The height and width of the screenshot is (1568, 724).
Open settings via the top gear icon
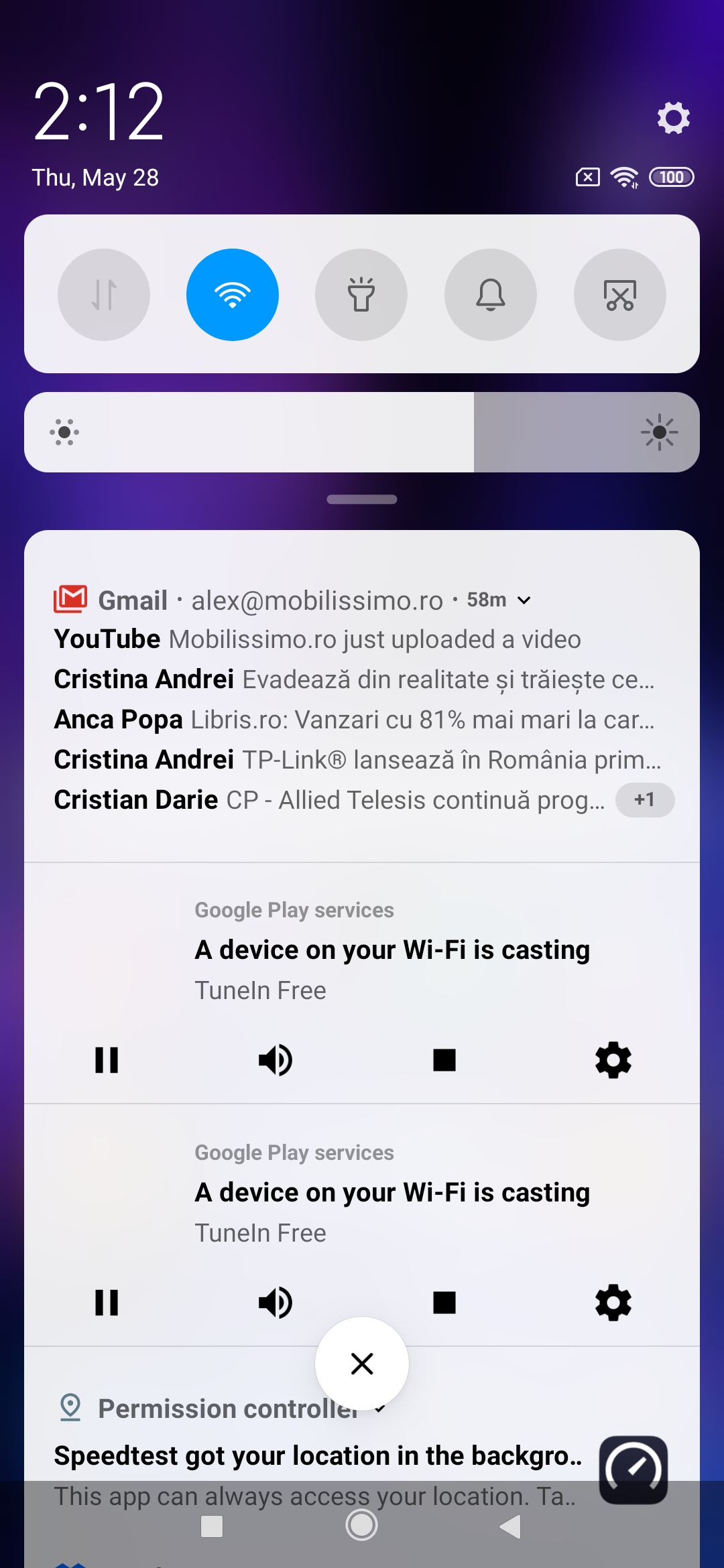point(673,118)
